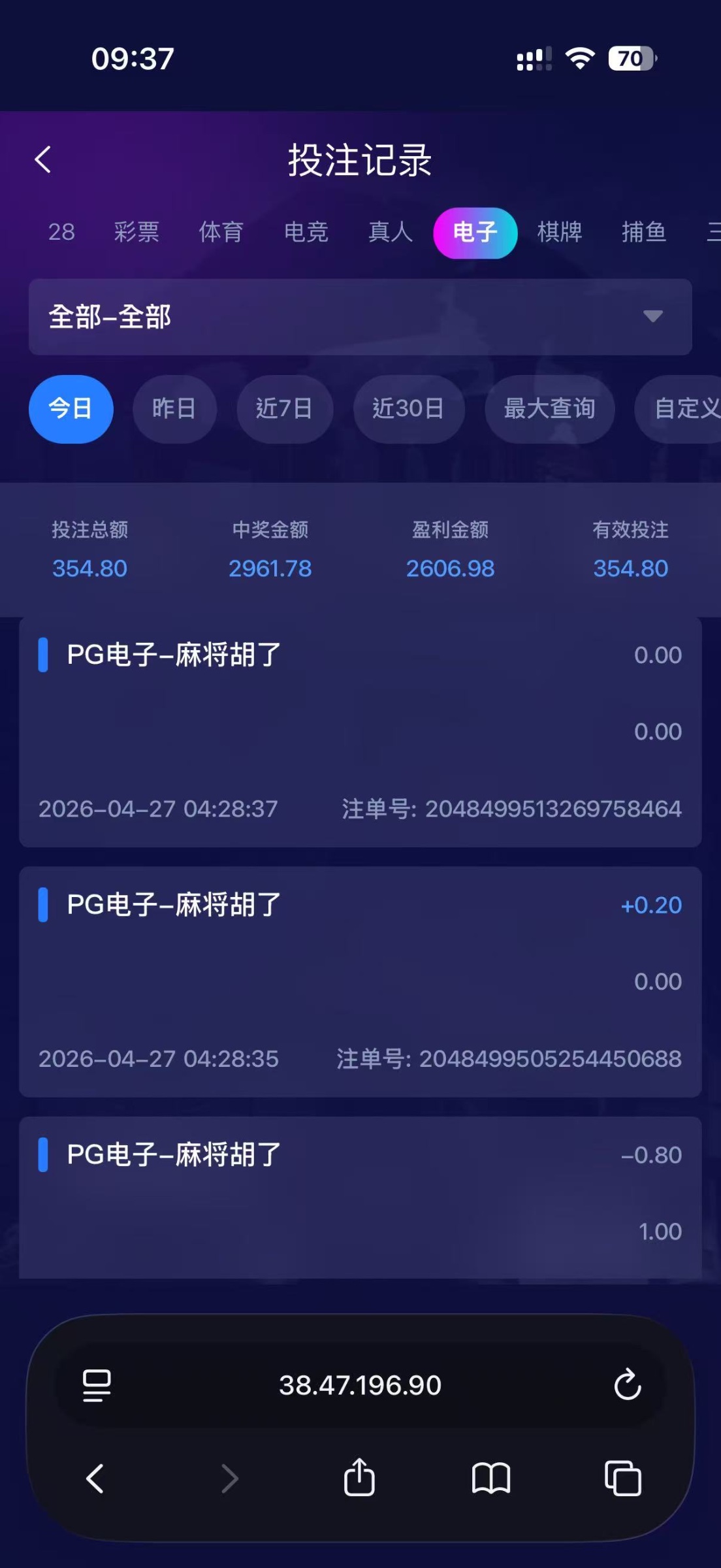Open the 体育 tab
This screenshot has width=721, height=1568.
(x=221, y=232)
